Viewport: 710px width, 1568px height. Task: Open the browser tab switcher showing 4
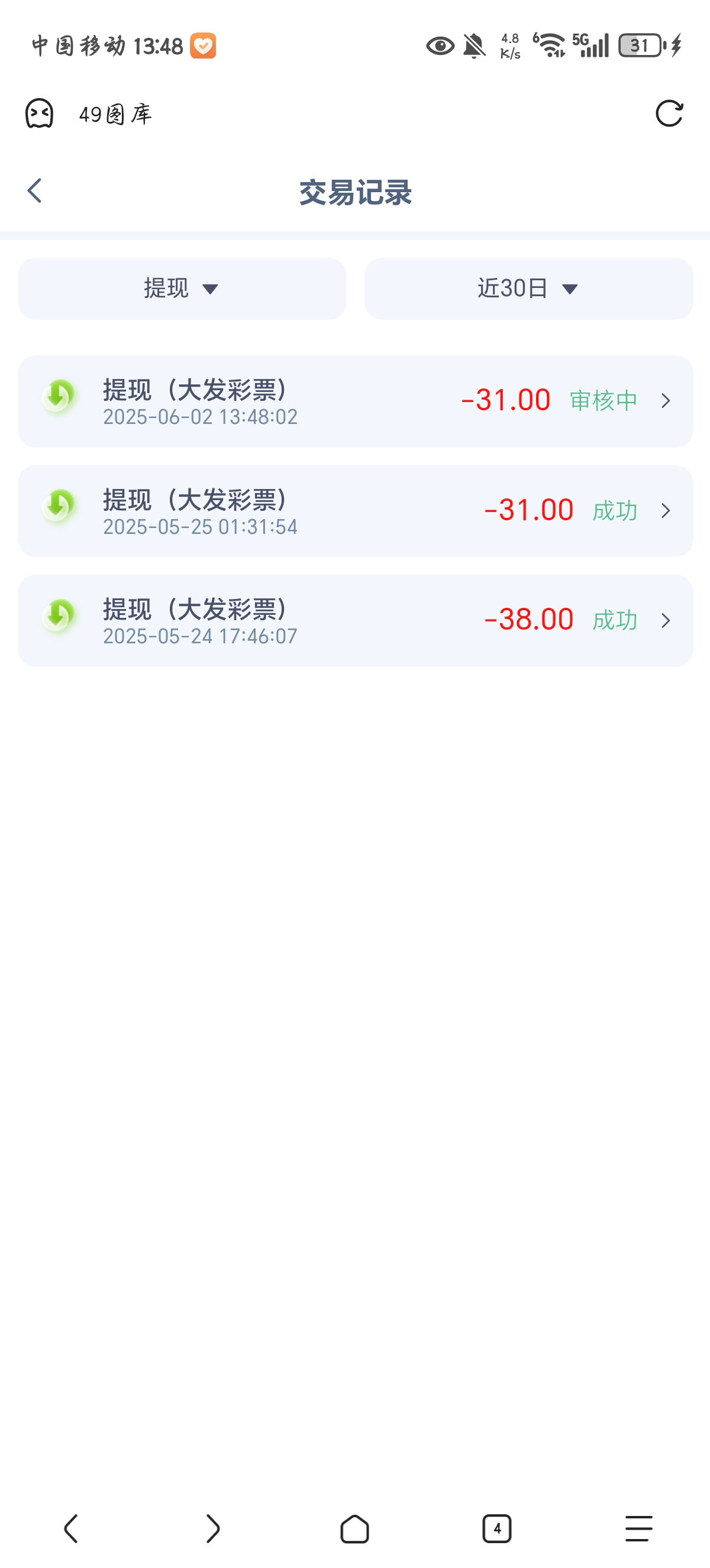(x=496, y=1528)
